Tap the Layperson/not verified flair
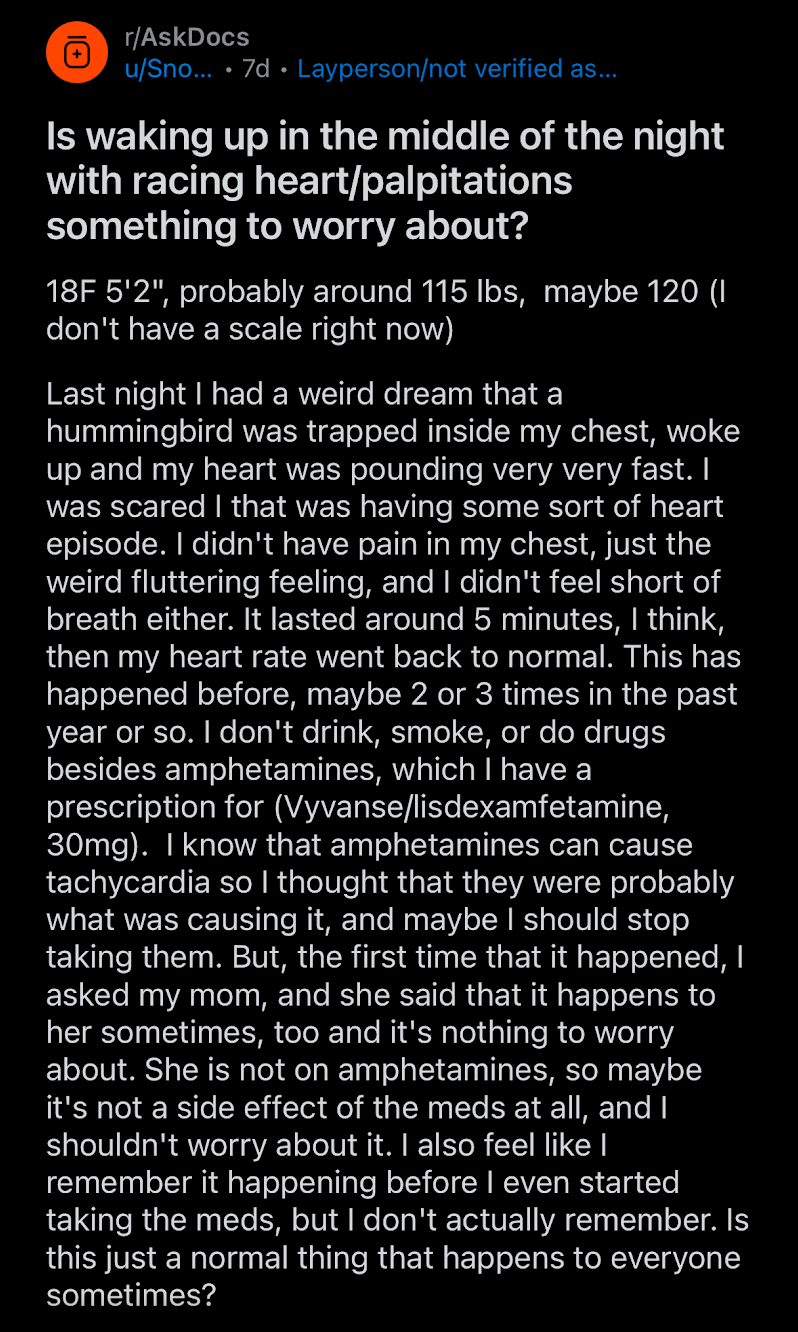The width and height of the screenshot is (798, 1332). tap(457, 70)
